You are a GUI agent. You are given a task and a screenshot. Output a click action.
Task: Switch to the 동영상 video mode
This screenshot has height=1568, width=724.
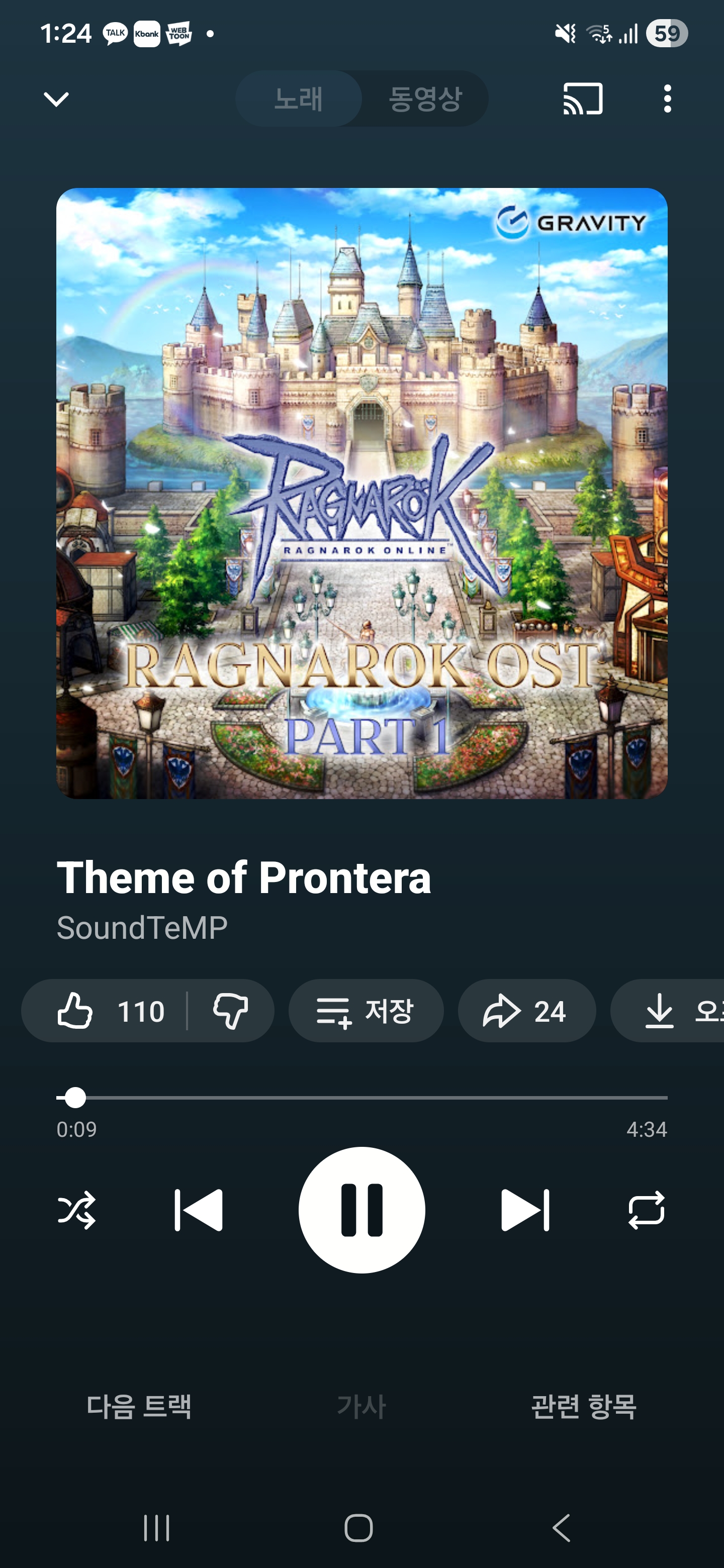[x=425, y=99]
